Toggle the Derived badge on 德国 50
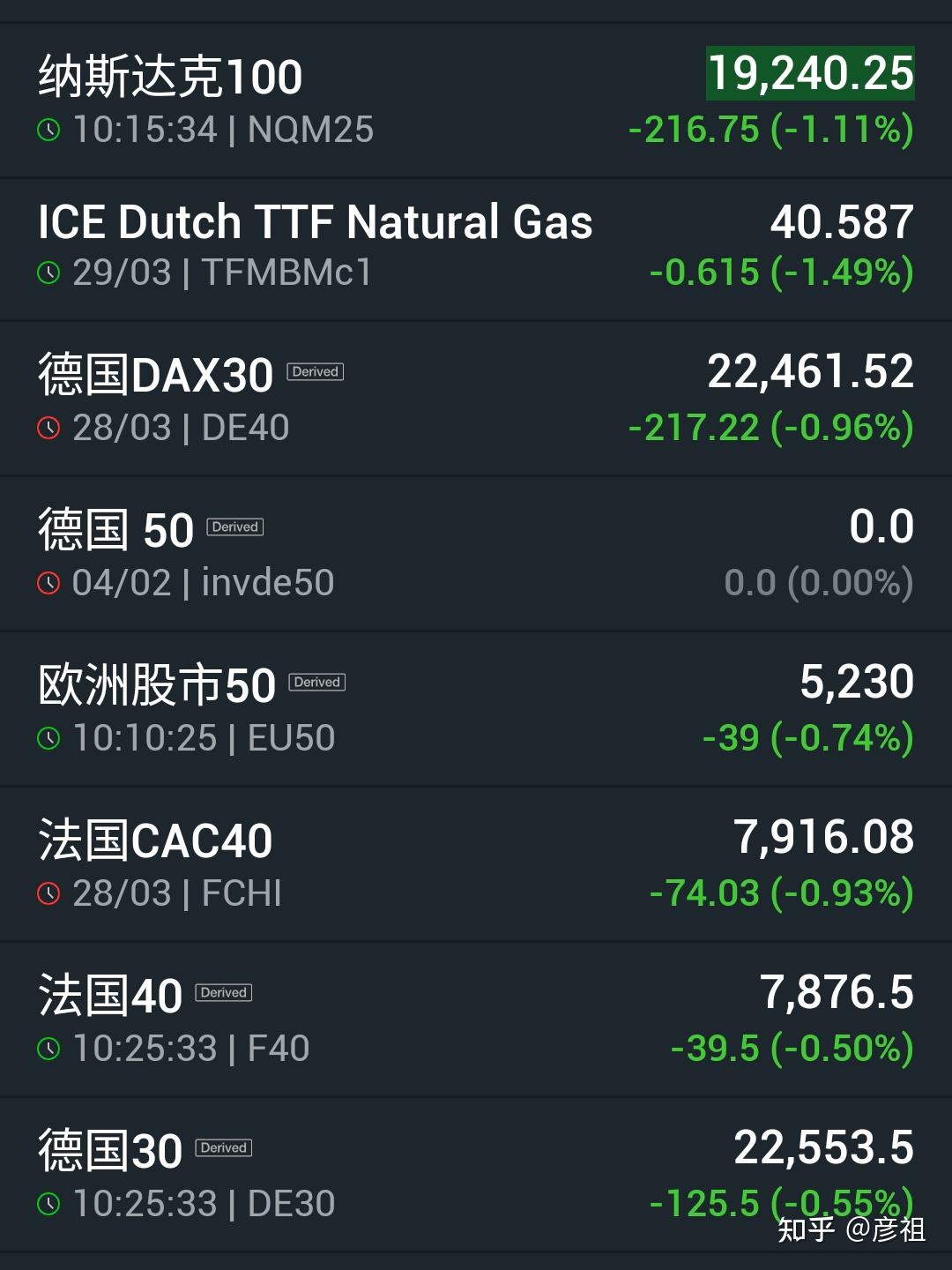 coord(234,527)
